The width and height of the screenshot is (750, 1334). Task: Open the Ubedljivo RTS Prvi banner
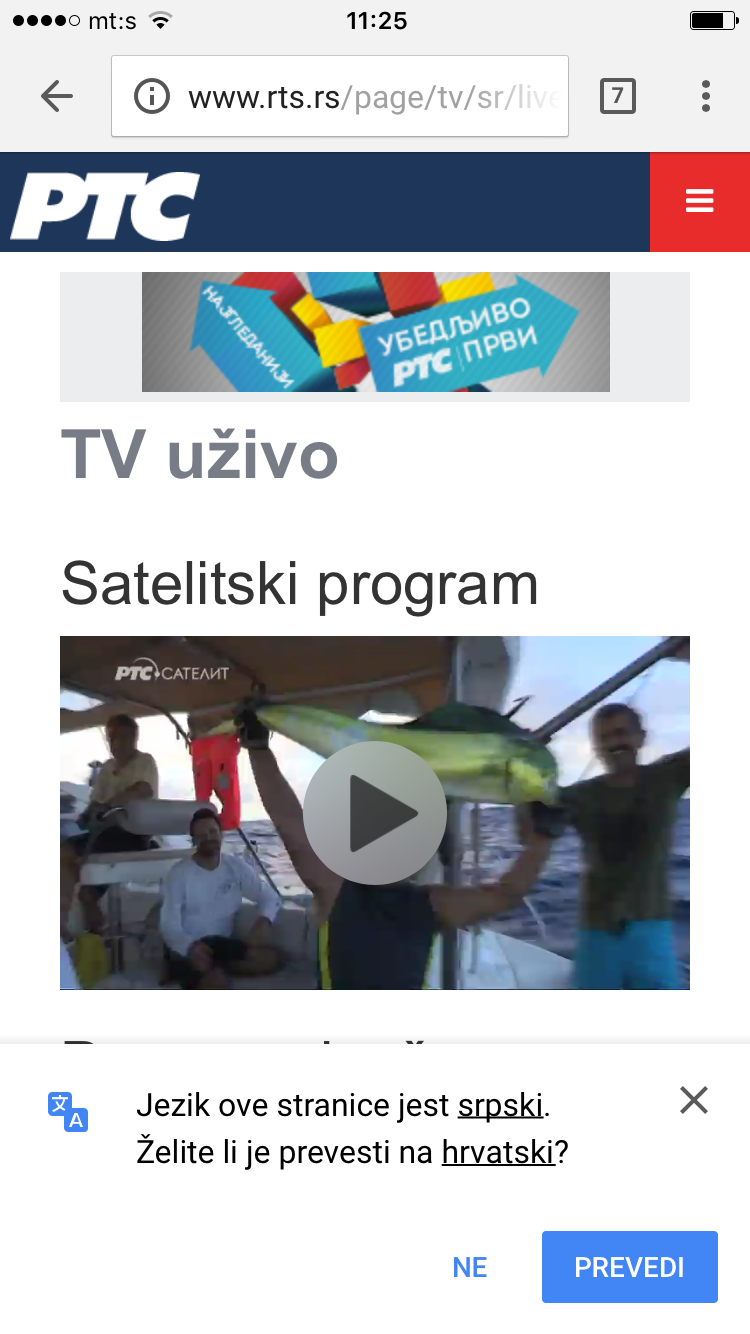(375, 332)
